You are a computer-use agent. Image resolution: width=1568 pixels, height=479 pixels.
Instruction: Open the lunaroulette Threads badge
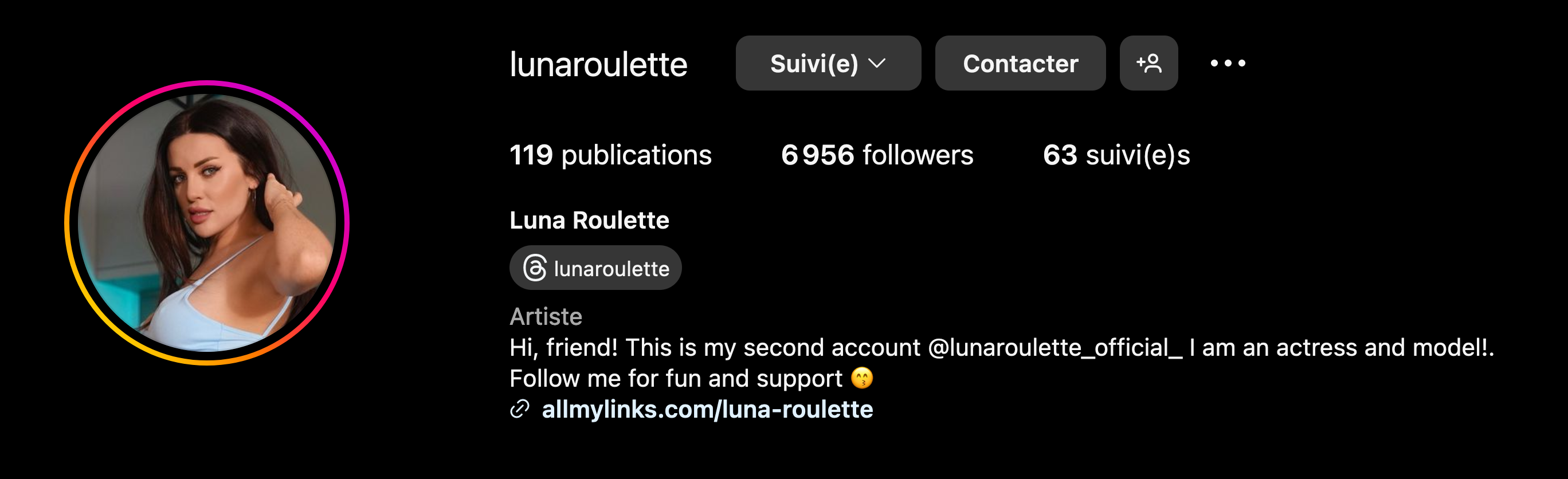click(x=595, y=268)
